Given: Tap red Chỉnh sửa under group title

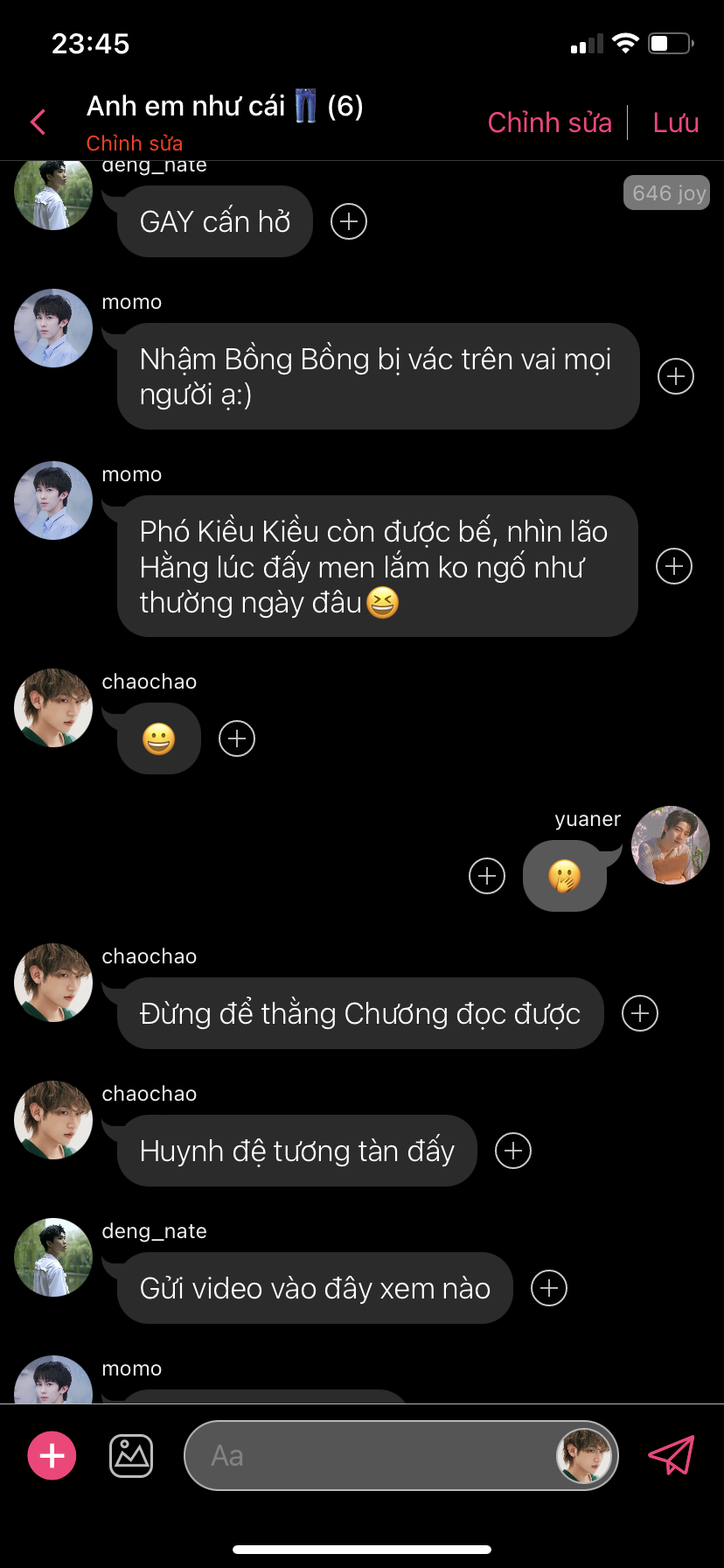Looking at the screenshot, I should coord(134,143).
